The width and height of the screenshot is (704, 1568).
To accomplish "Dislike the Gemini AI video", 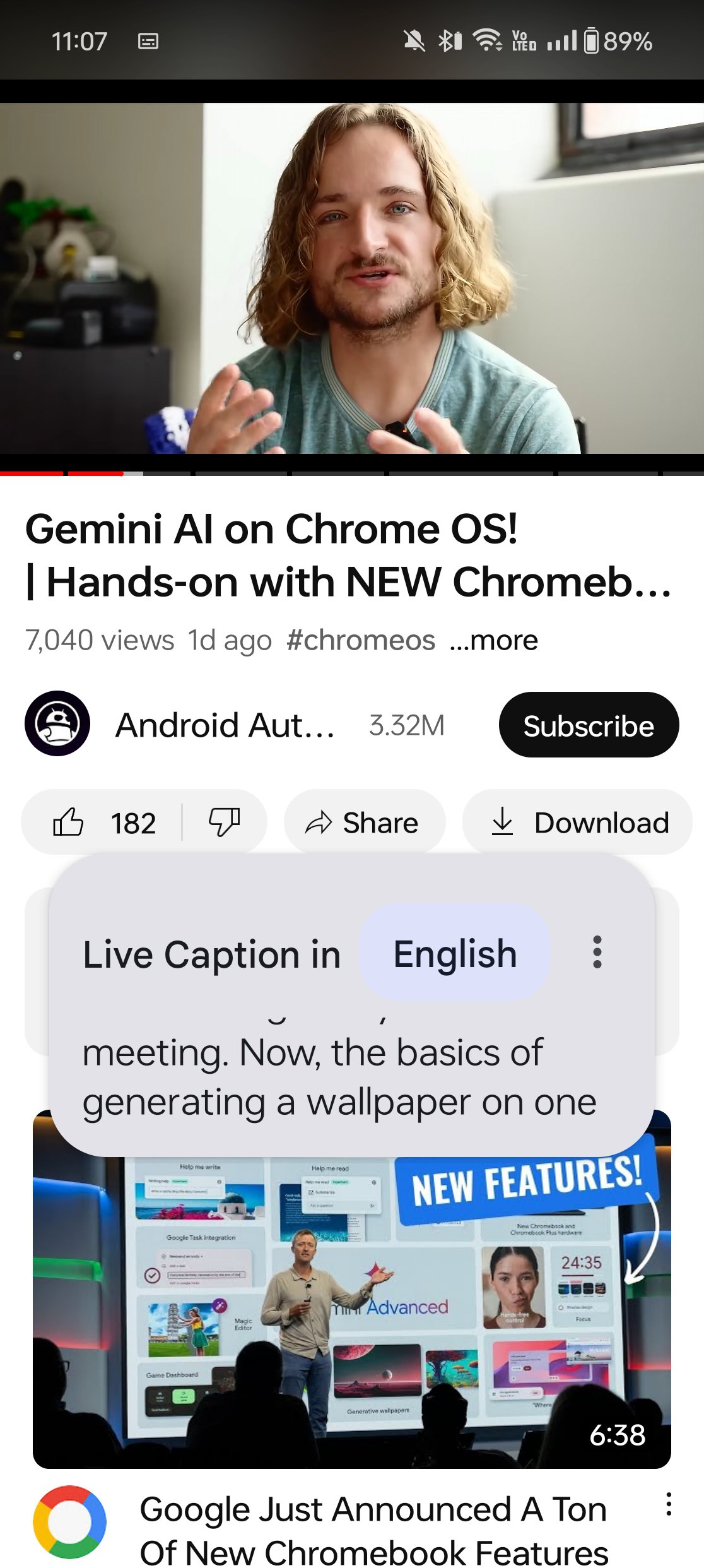I will pos(224,823).
